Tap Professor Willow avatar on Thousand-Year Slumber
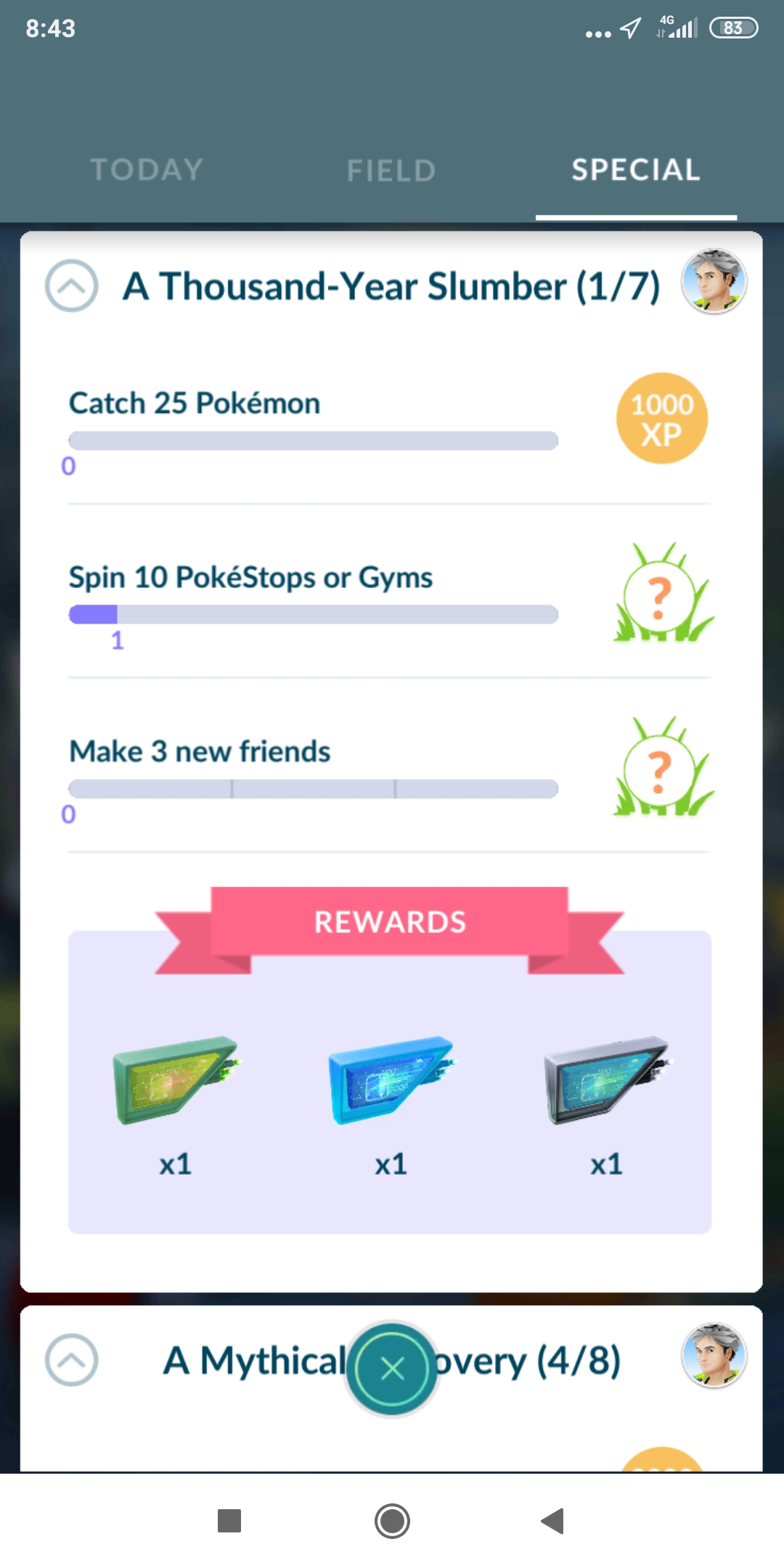 coord(714,282)
